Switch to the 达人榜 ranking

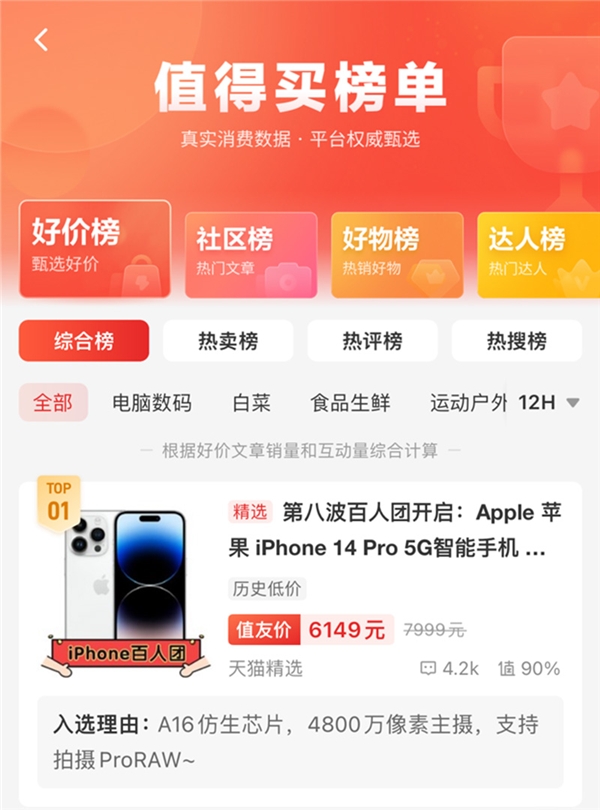point(537,254)
